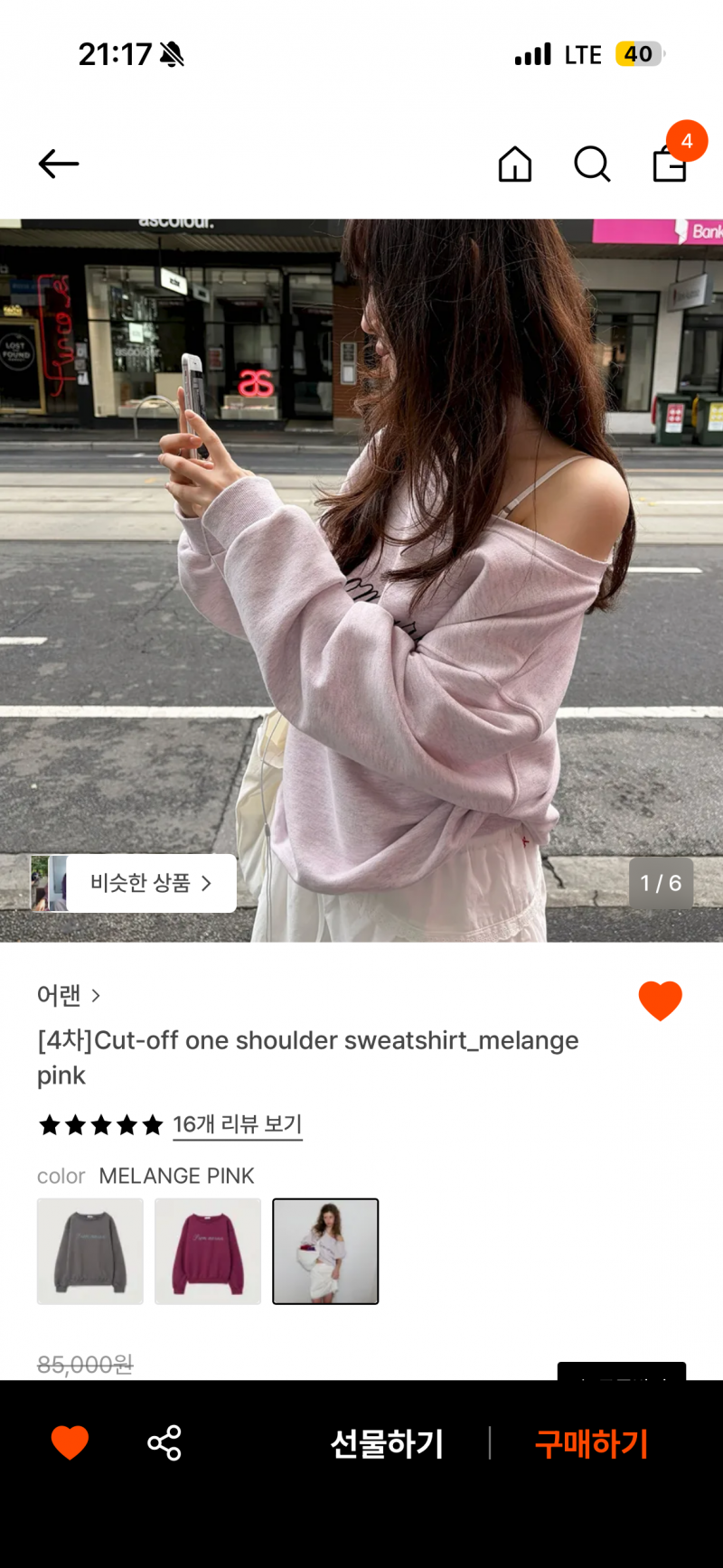Viewport: 723px width, 1568px height.
Task: Select the gray sweatshirt color swatch
Action: coord(89,1252)
